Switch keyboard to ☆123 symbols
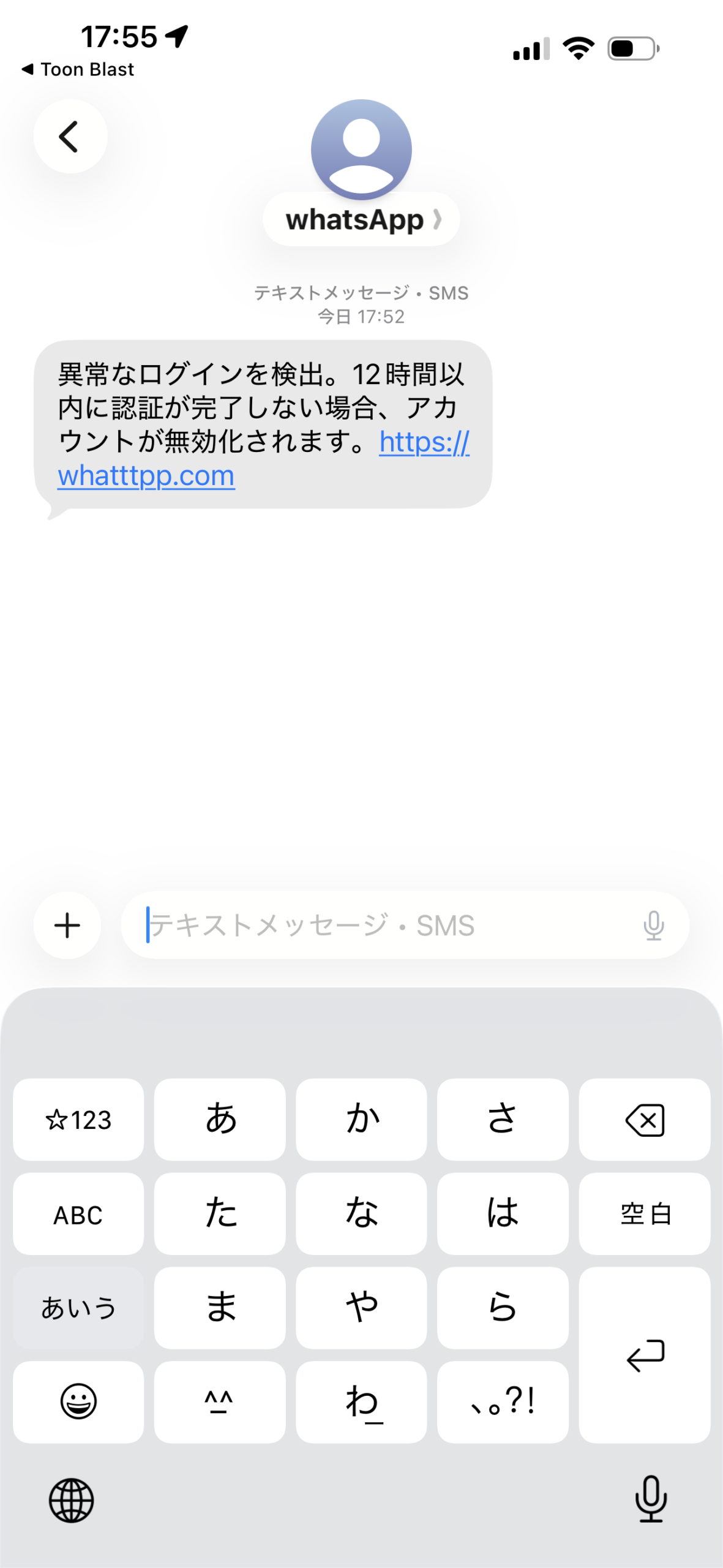723x1568 pixels. click(x=78, y=1120)
